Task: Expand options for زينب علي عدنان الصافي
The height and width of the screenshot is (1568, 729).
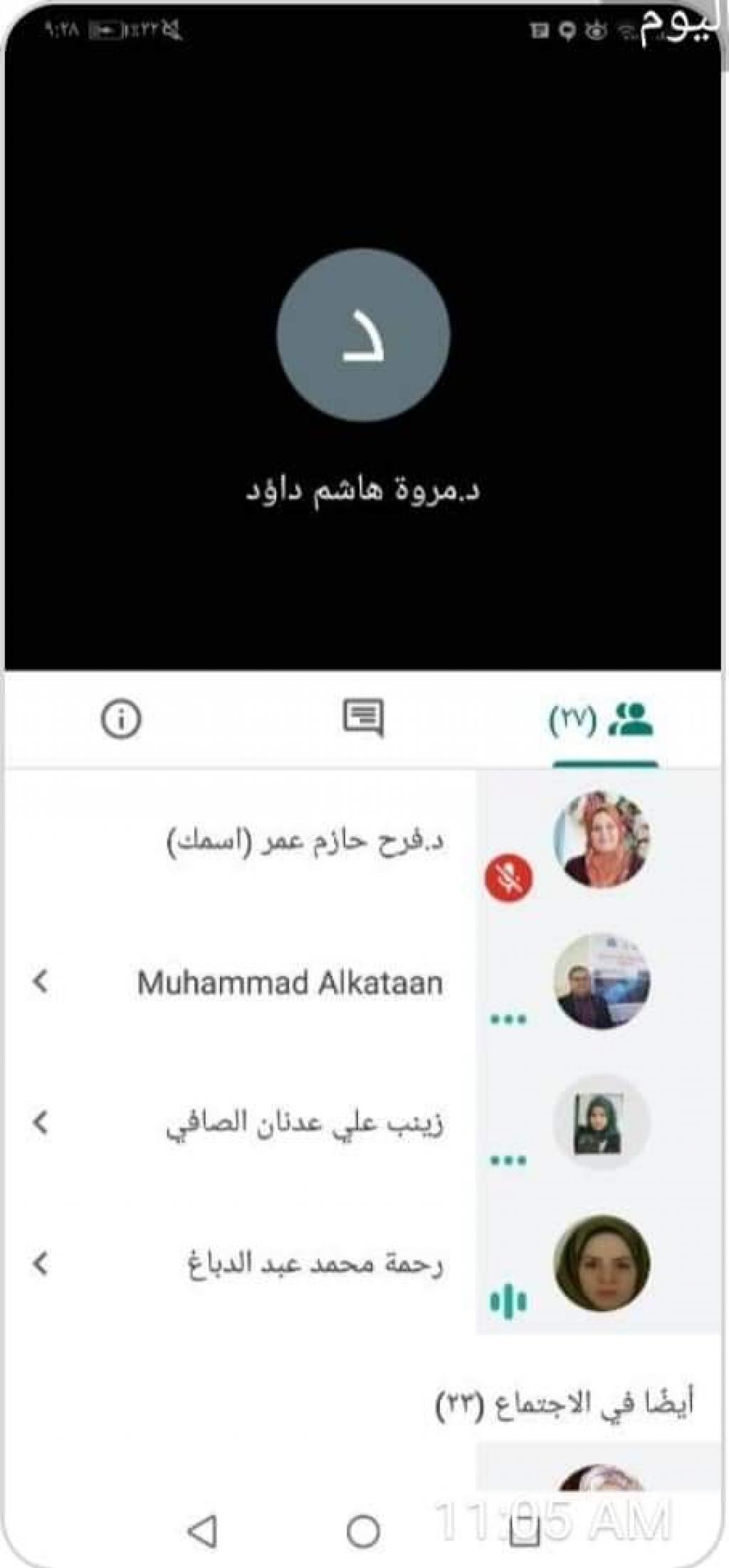Action: point(41,1122)
